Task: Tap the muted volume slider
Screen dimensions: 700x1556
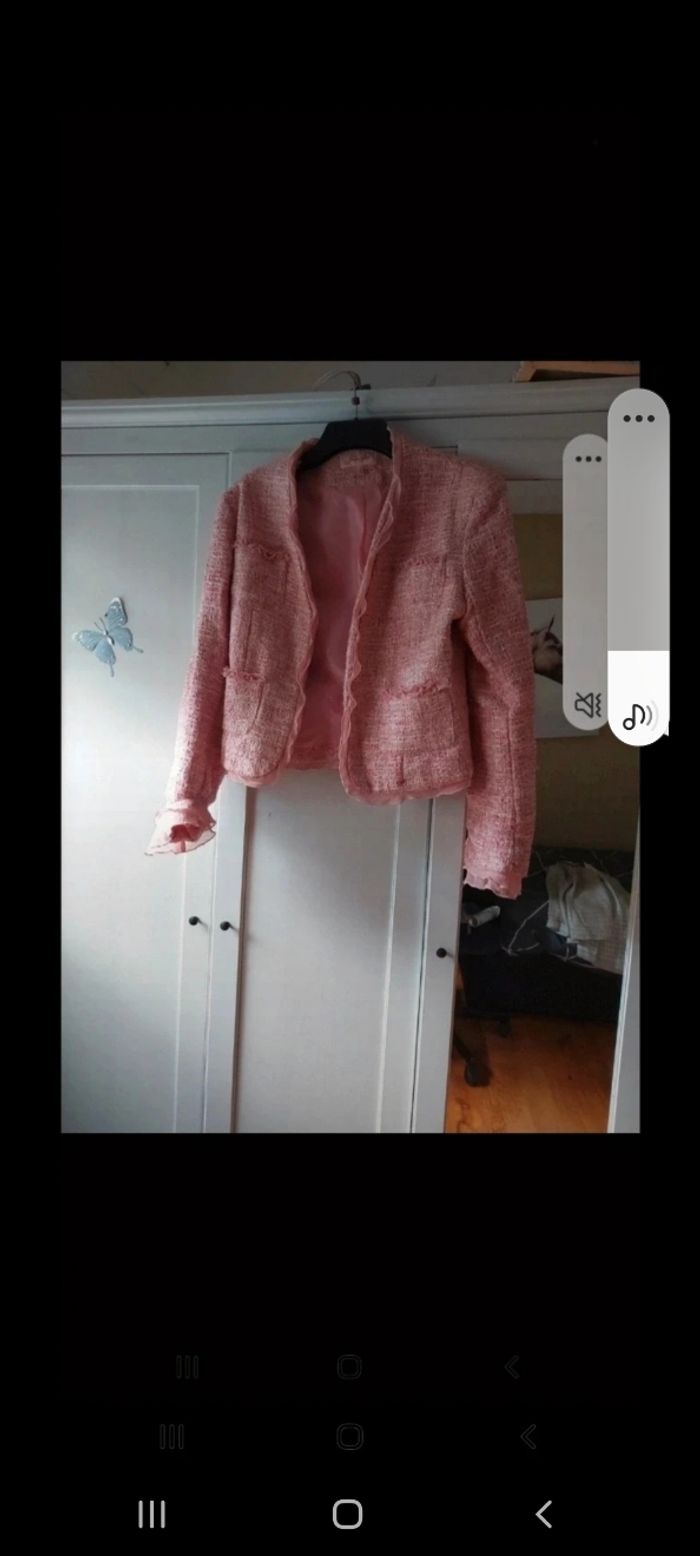Action: pyautogui.click(x=585, y=590)
